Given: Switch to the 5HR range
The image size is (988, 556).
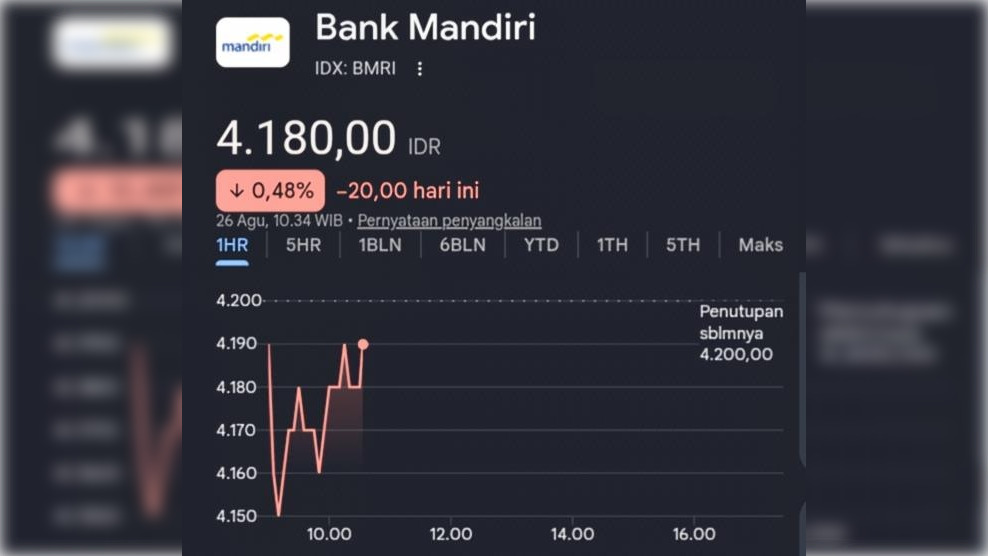Looking at the screenshot, I should click(303, 245).
